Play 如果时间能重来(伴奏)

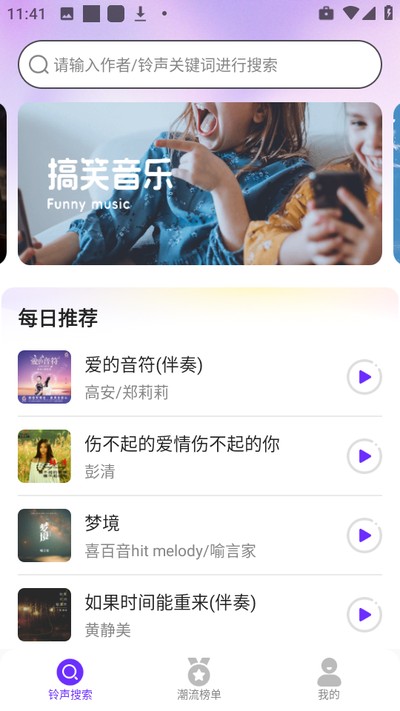coord(364,615)
